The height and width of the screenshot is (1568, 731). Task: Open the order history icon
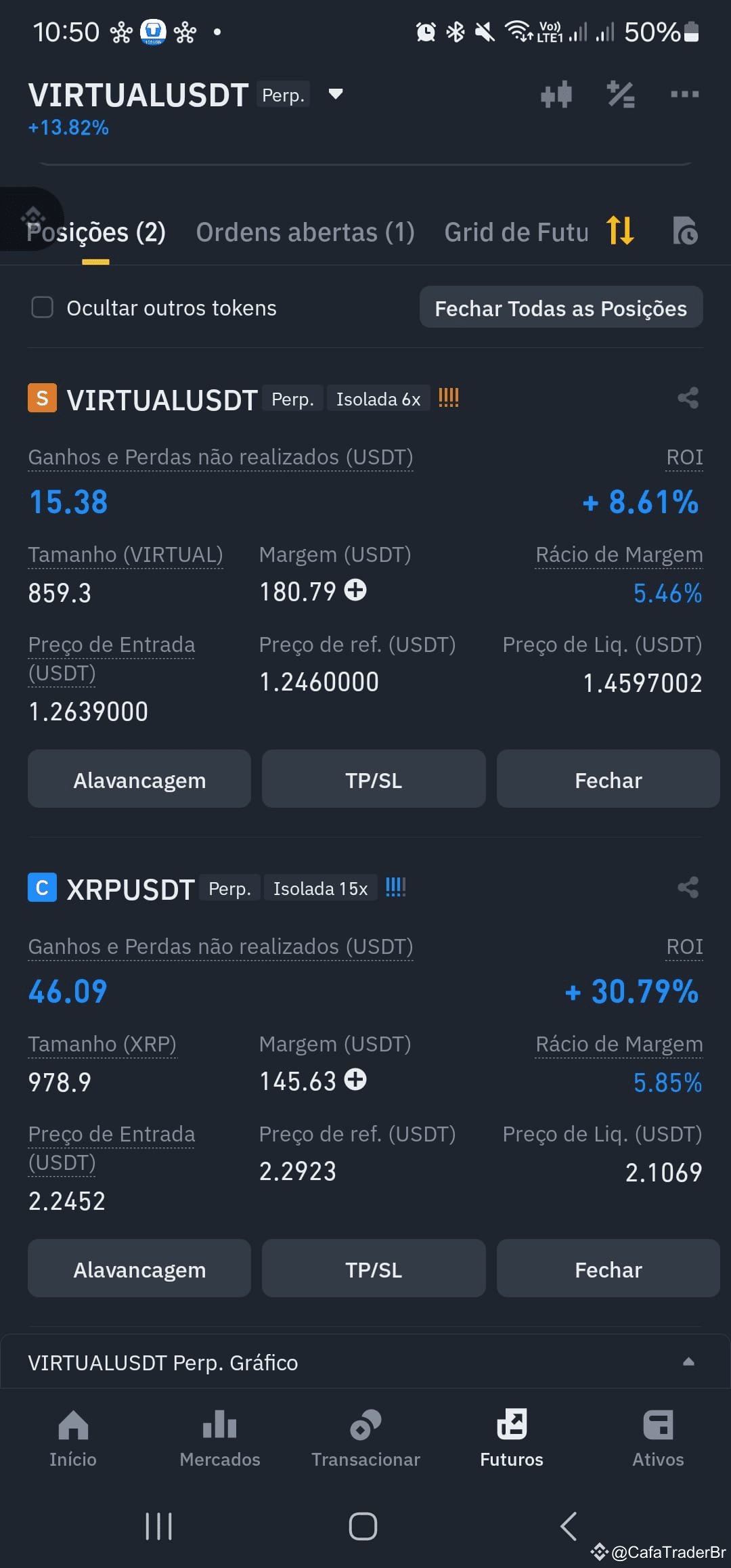685,231
